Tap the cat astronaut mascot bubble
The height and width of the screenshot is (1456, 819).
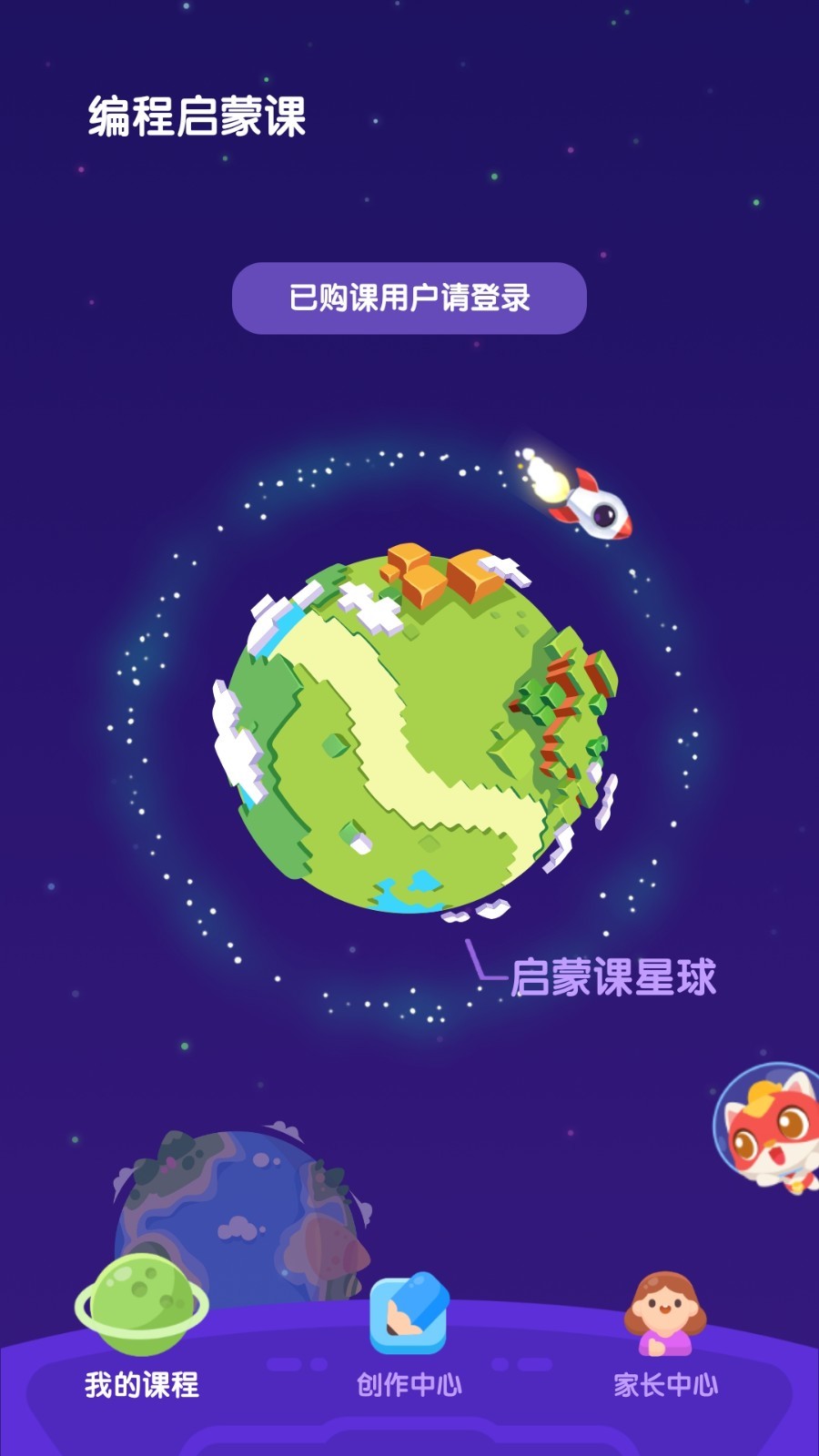pos(769,1128)
